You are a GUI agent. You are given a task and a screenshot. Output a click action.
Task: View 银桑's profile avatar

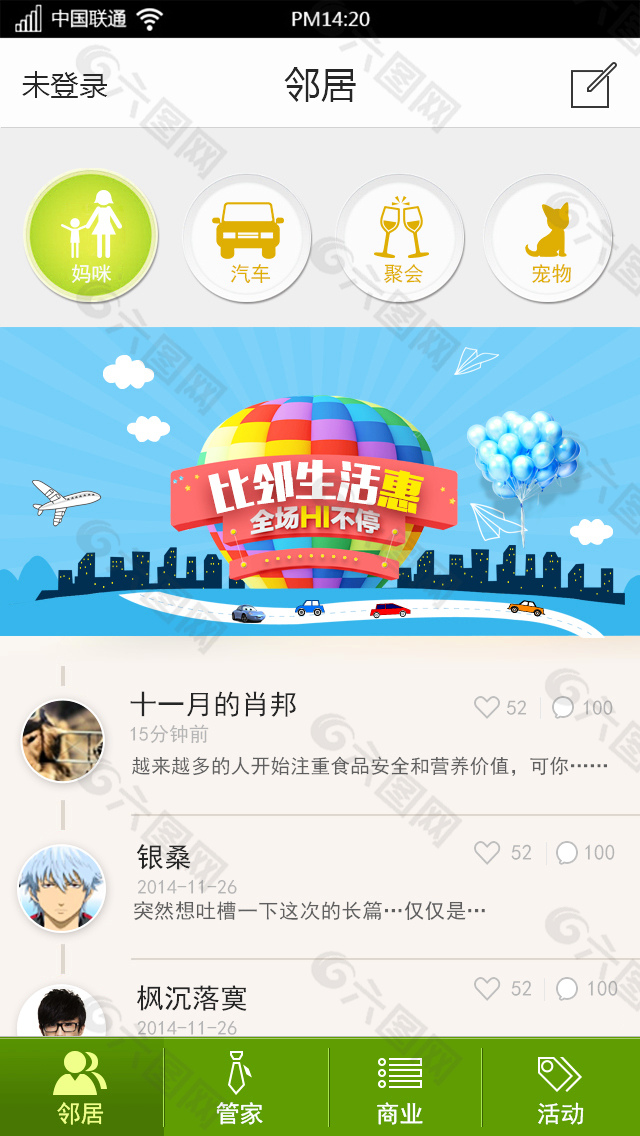point(61,888)
